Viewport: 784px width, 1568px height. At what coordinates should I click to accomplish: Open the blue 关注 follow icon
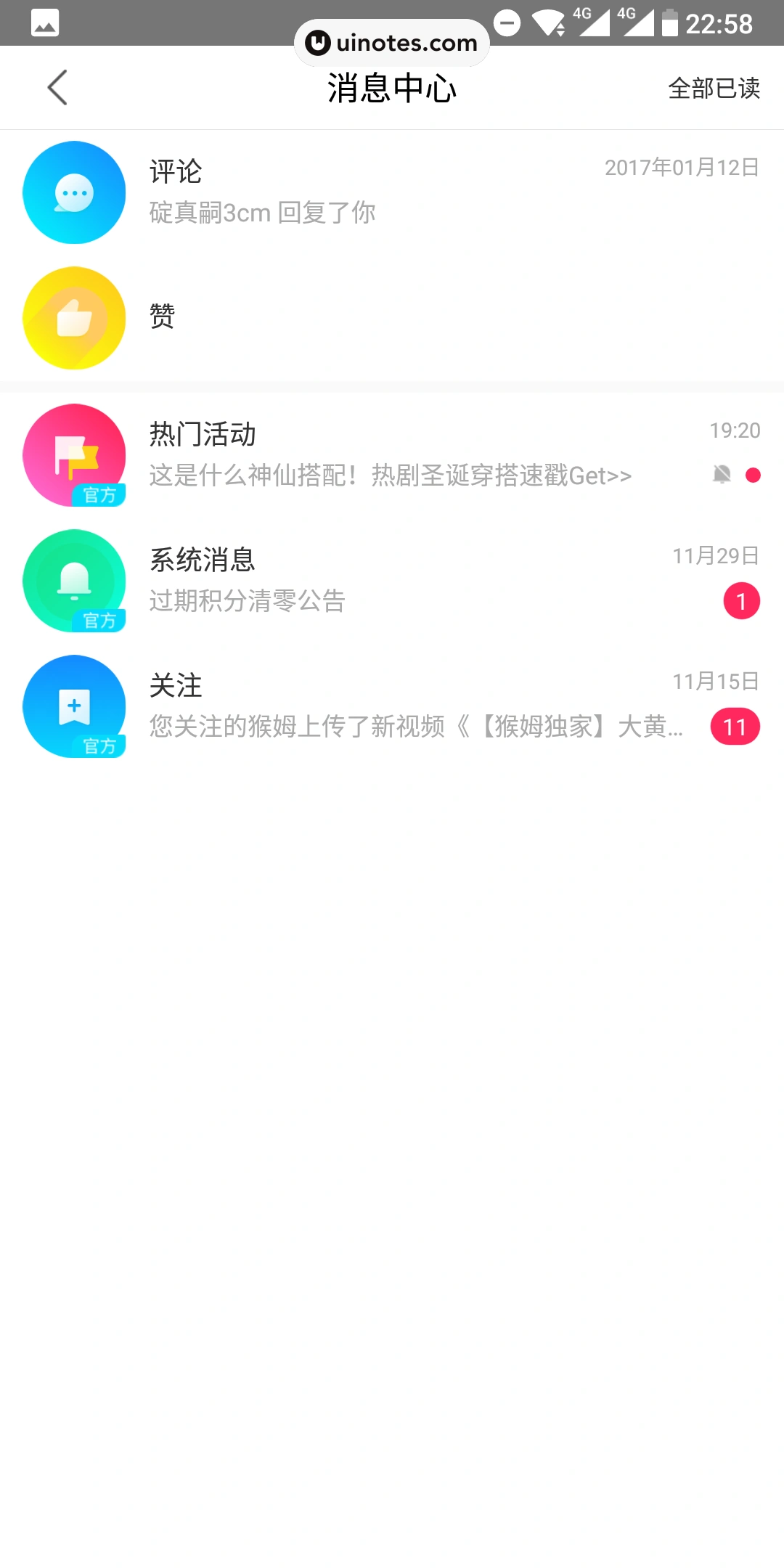[x=73, y=706]
